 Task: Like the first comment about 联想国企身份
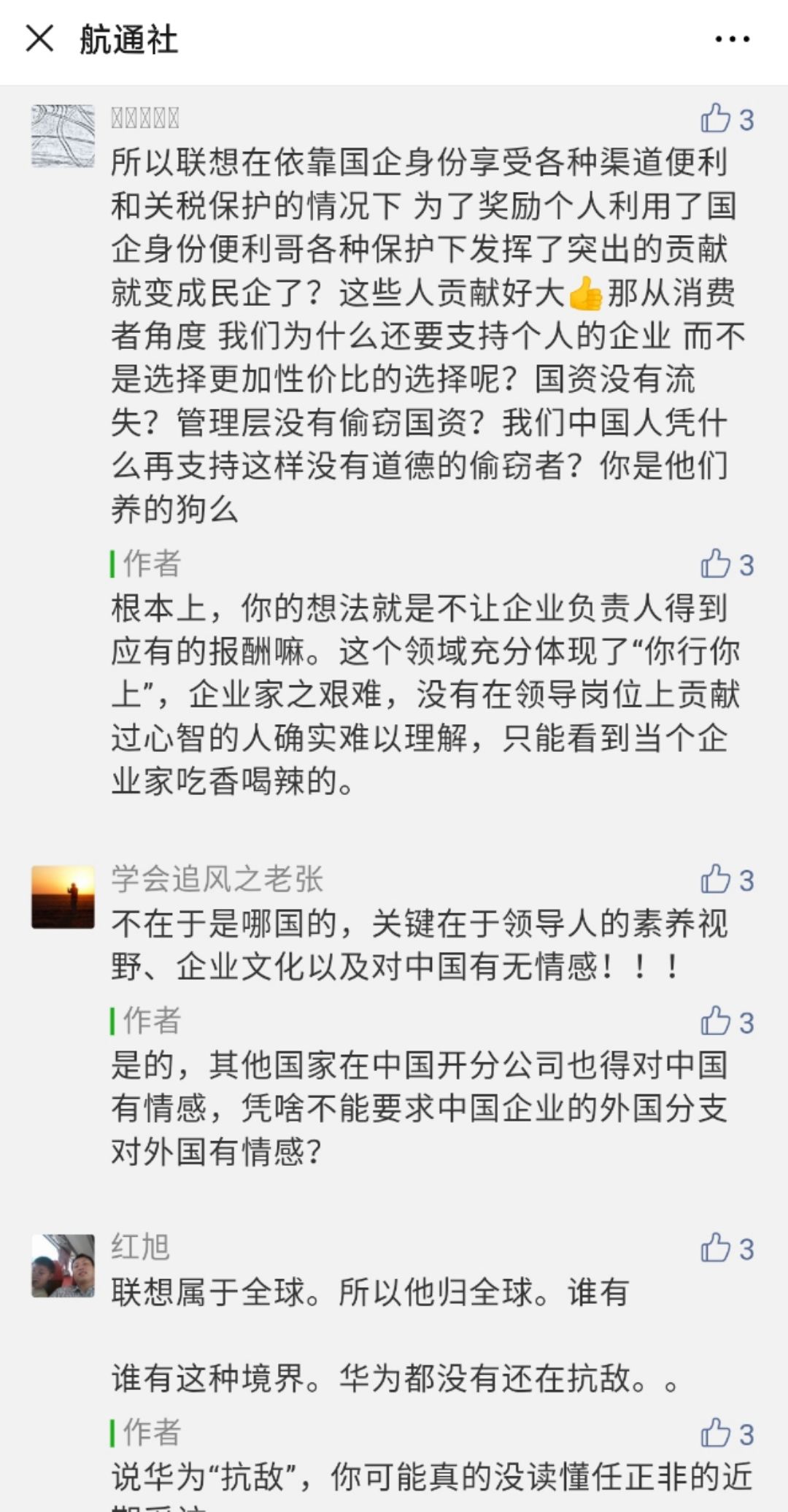pos(716,119)
